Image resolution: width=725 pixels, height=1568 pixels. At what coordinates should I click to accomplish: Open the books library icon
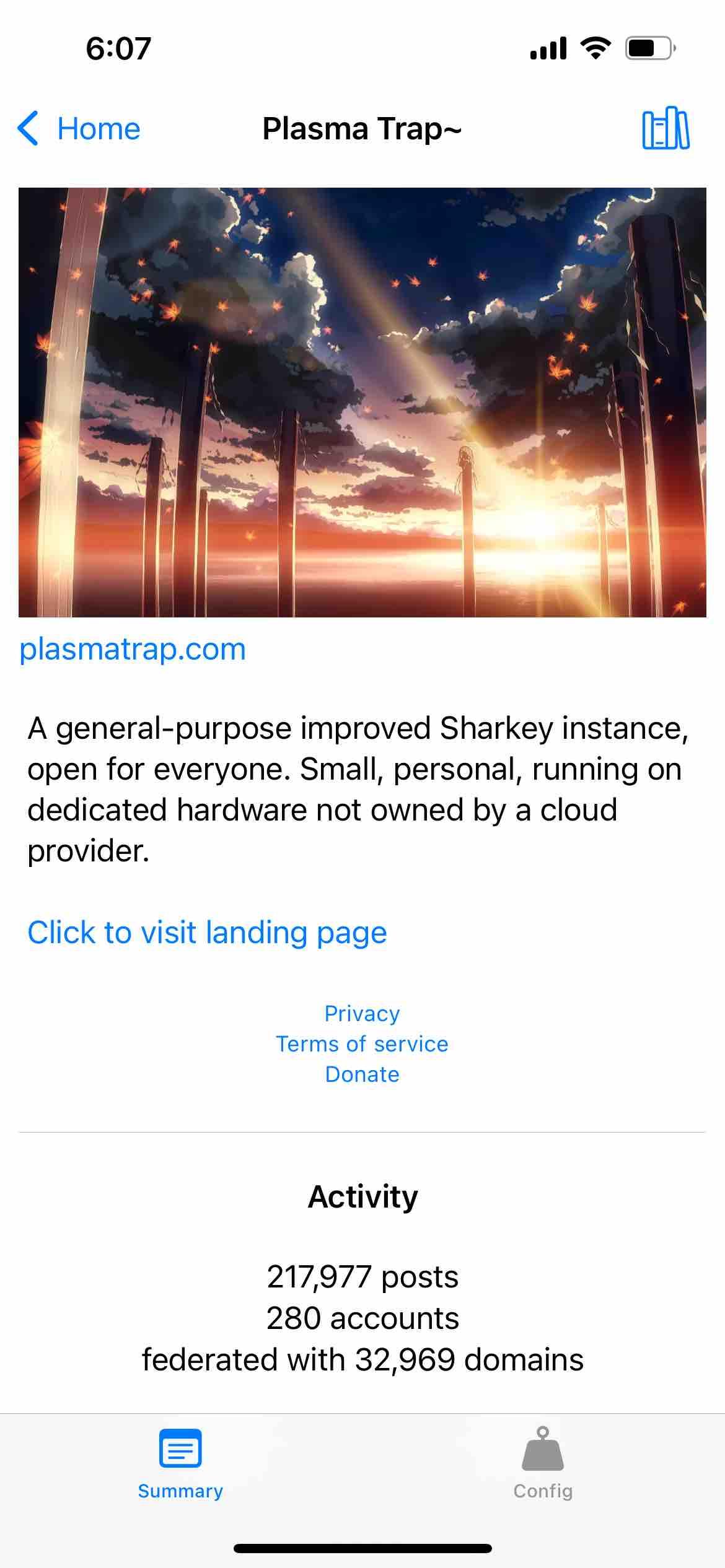pos(666,129)
